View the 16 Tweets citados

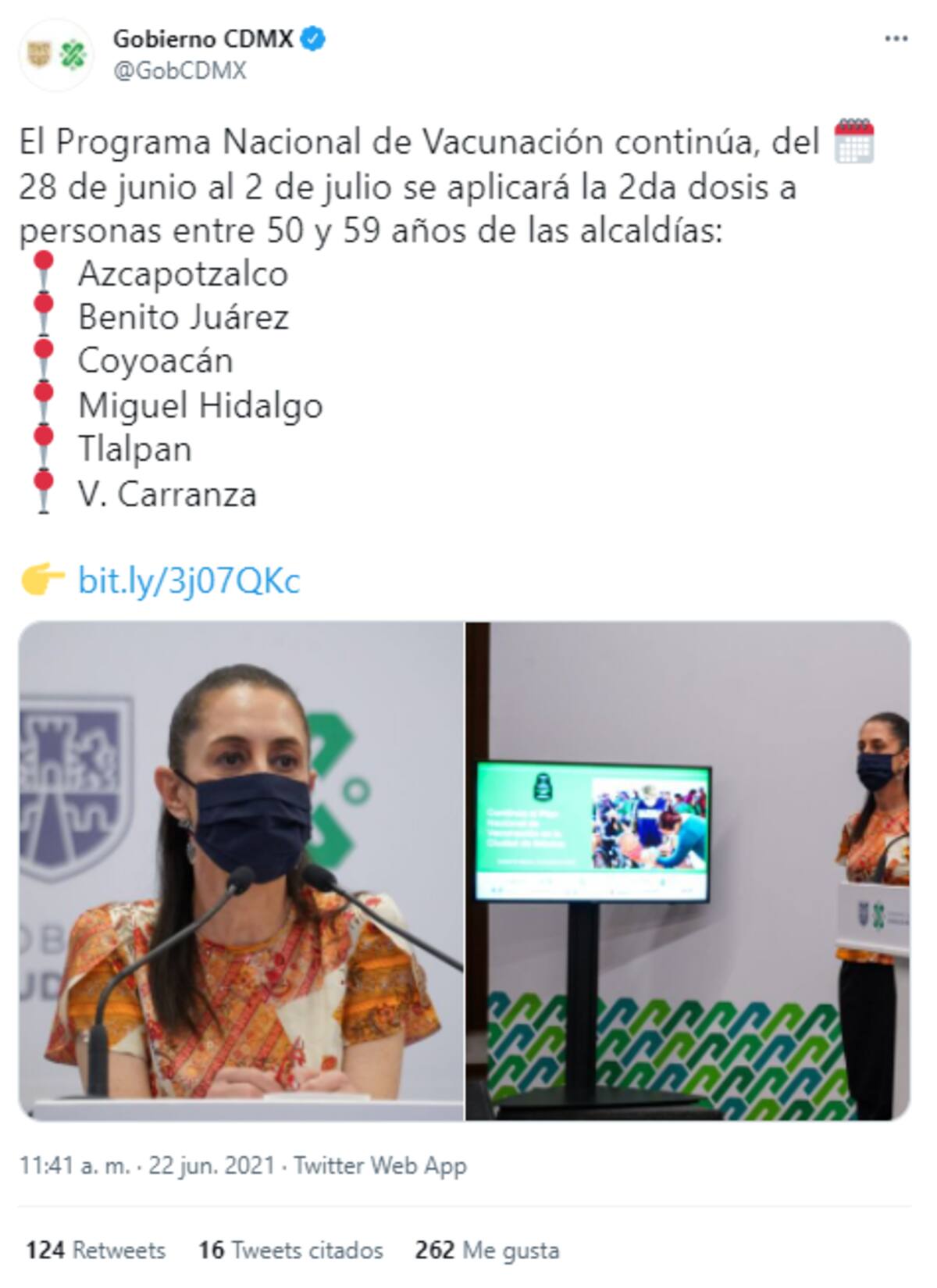290,1250
